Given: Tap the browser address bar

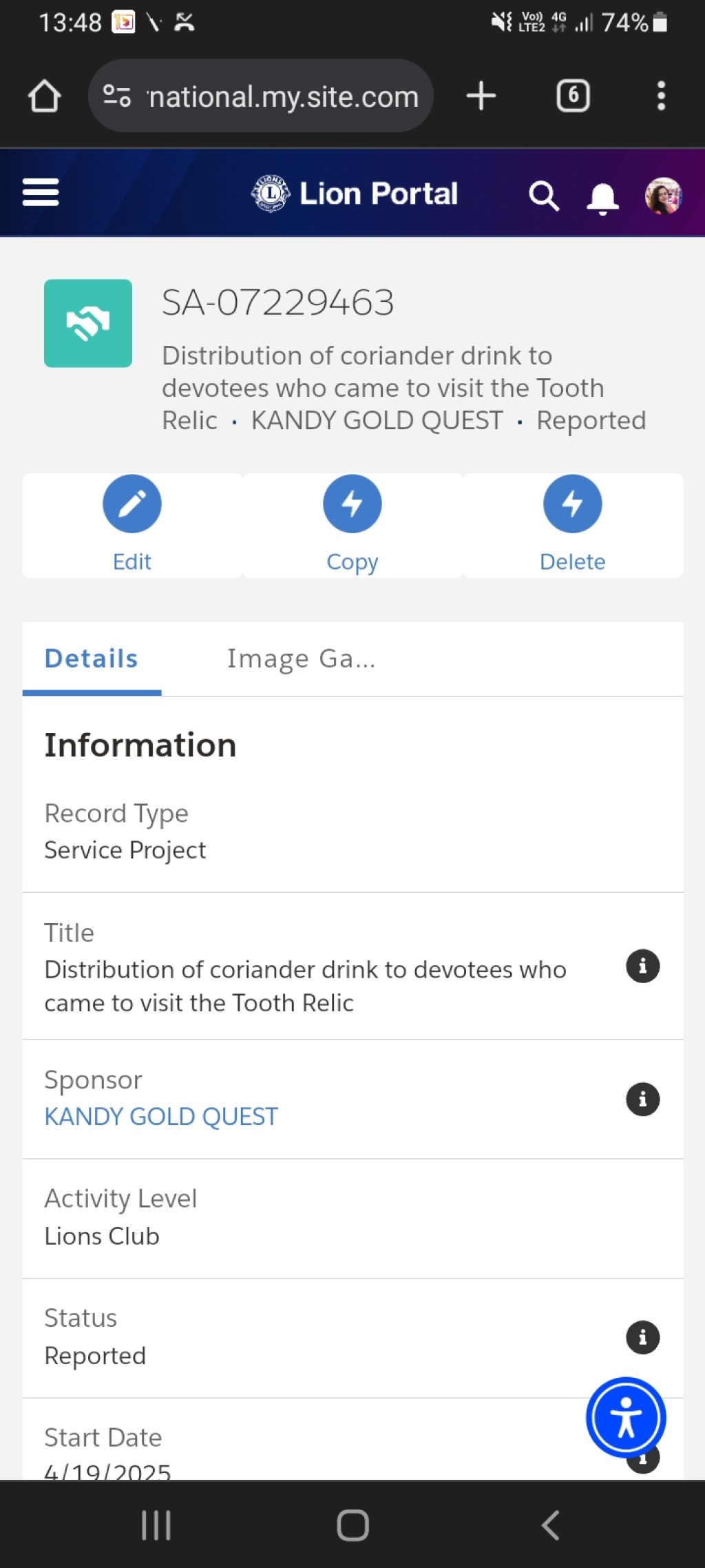Looking at the screenshot, I should point(261,96).
